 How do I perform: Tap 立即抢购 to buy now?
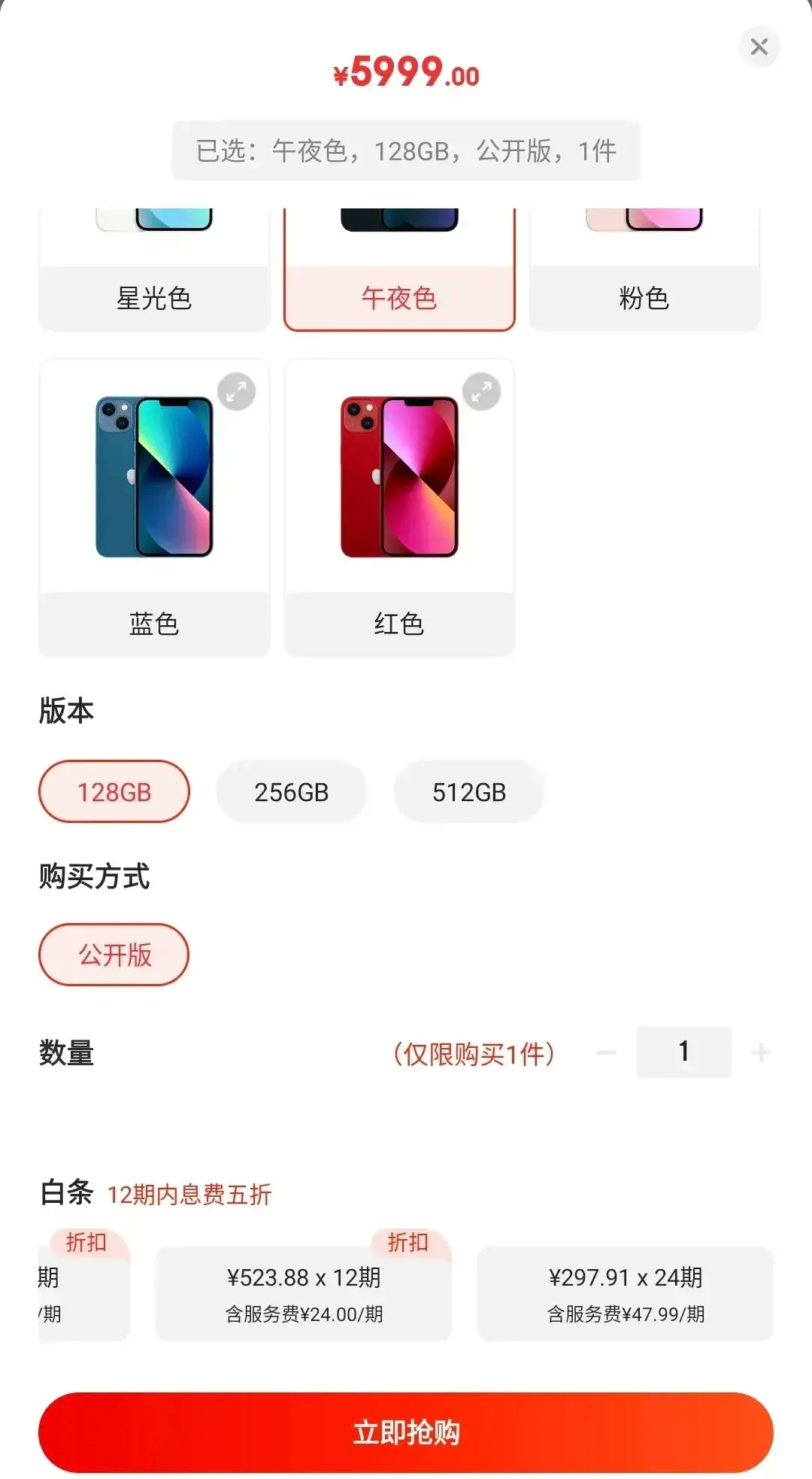point(406,1432)
